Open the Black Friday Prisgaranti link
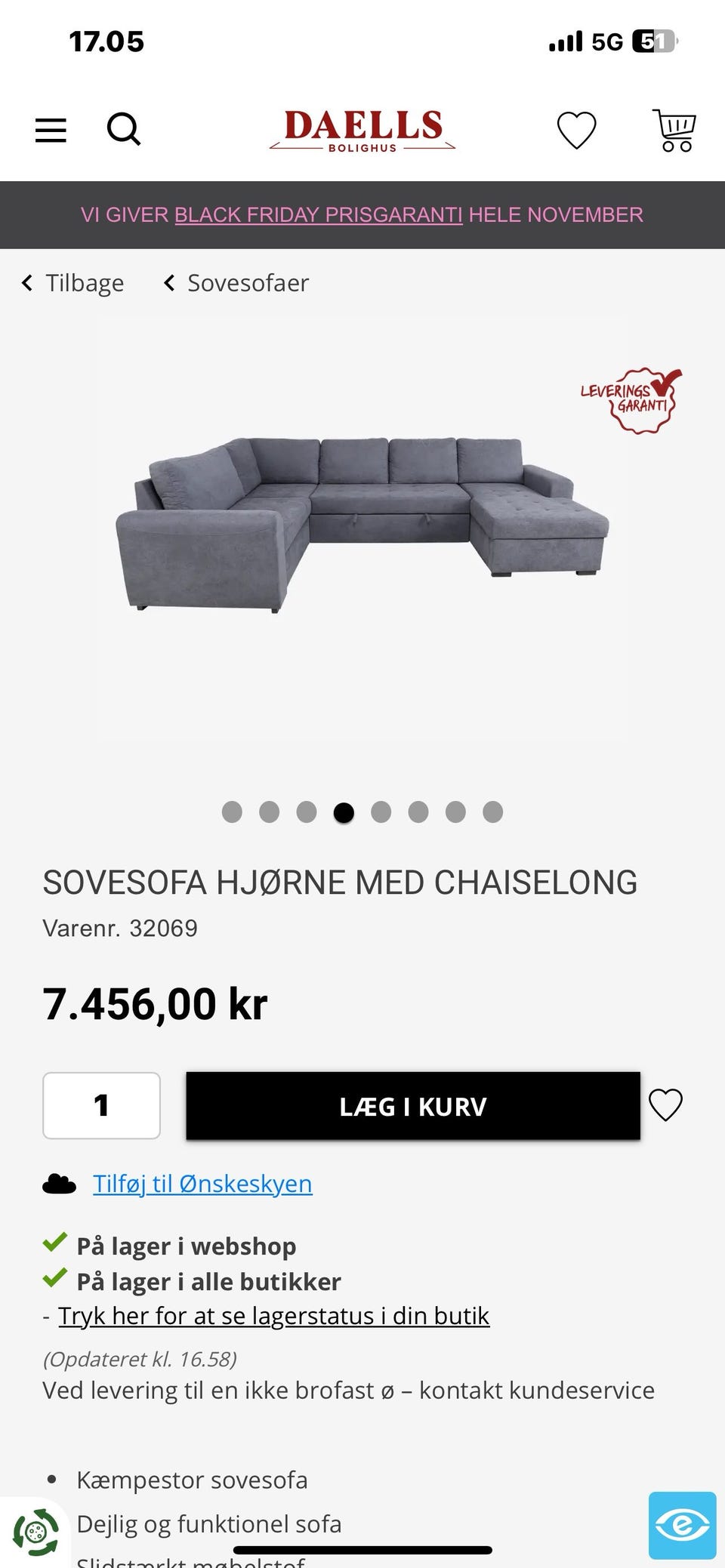 [x=318, y=215]
